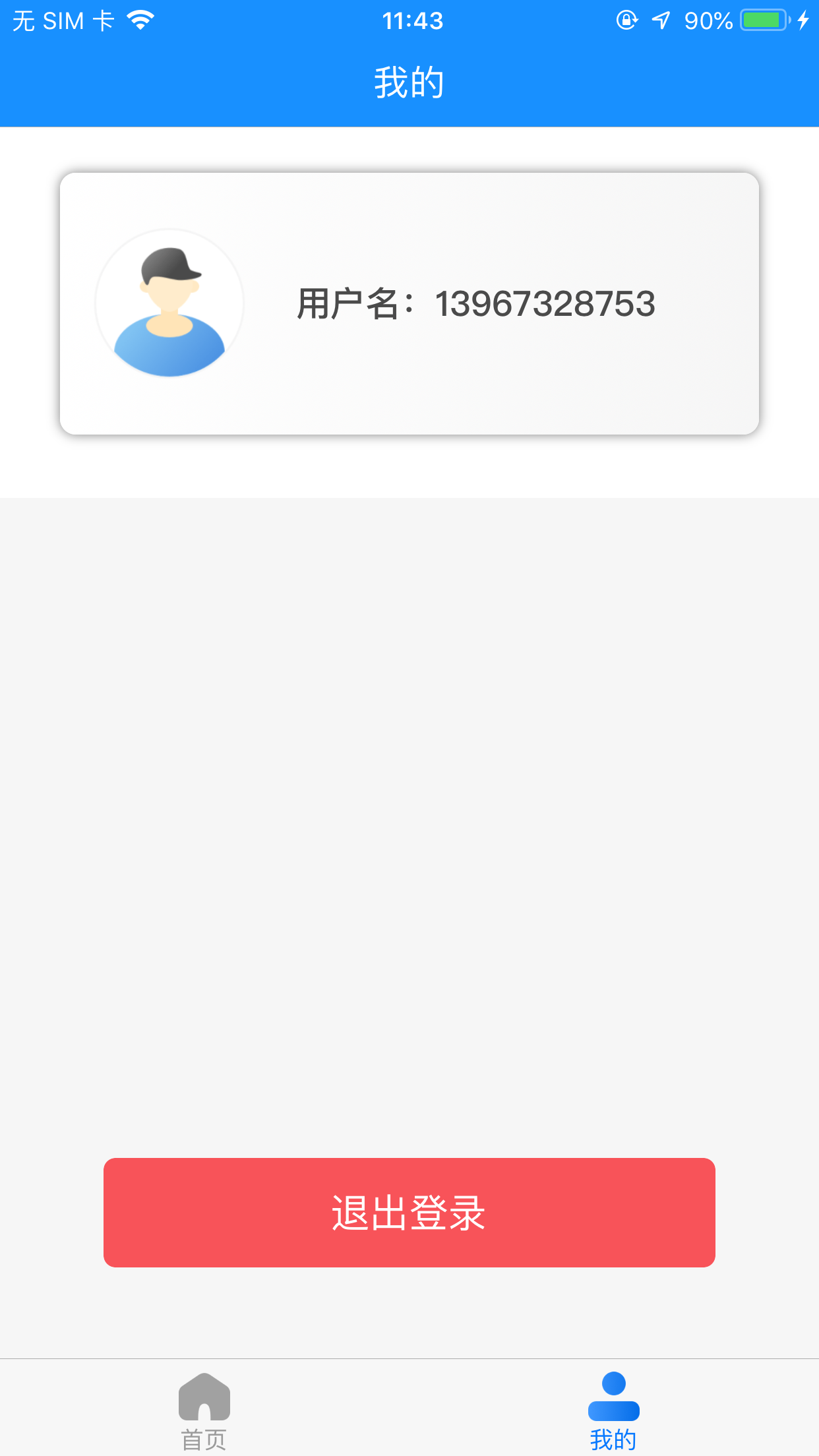Tap the username 13967328753 text

pyautogui.click(x=546, y=305)
